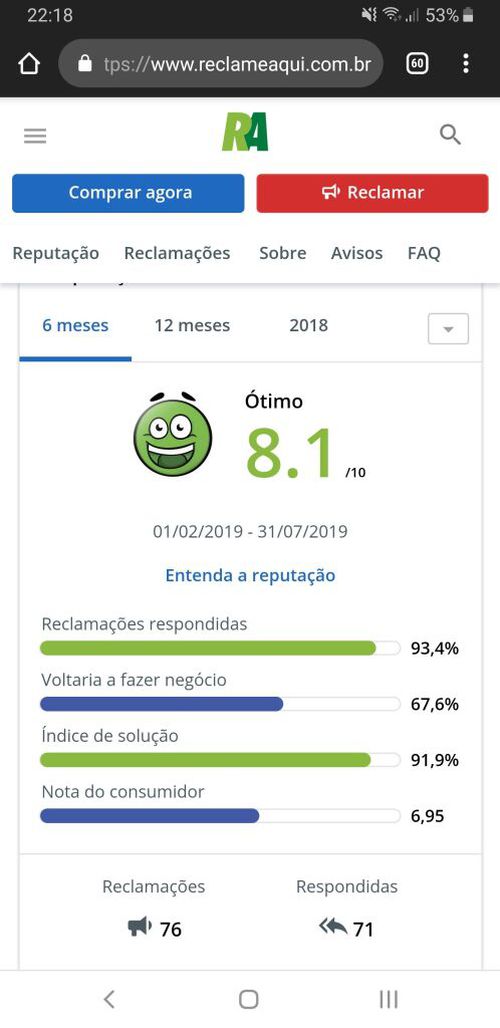Switch to the 12 meses tab
This screenshot has height=1028, width=500.
tap(192, 326)
